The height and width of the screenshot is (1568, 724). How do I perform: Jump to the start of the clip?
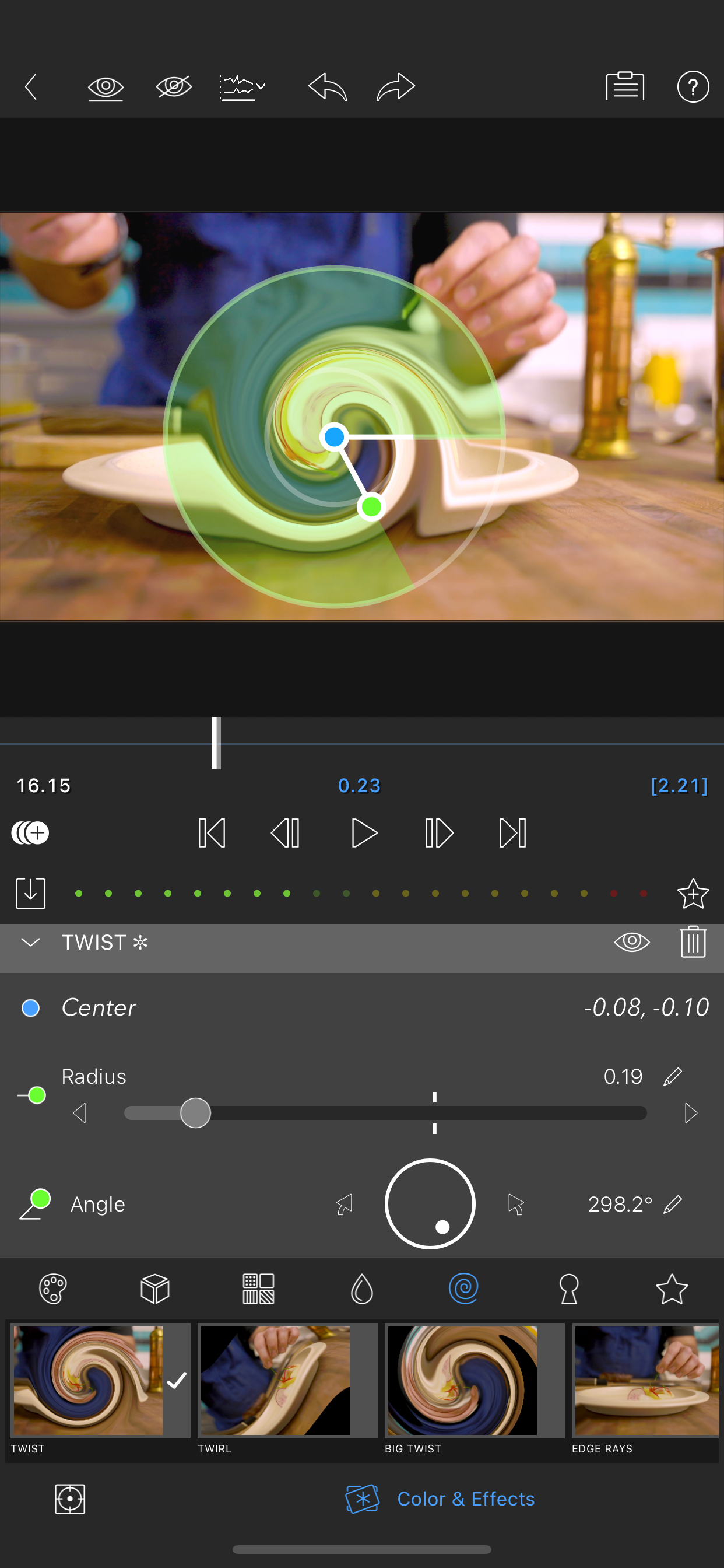212,832
